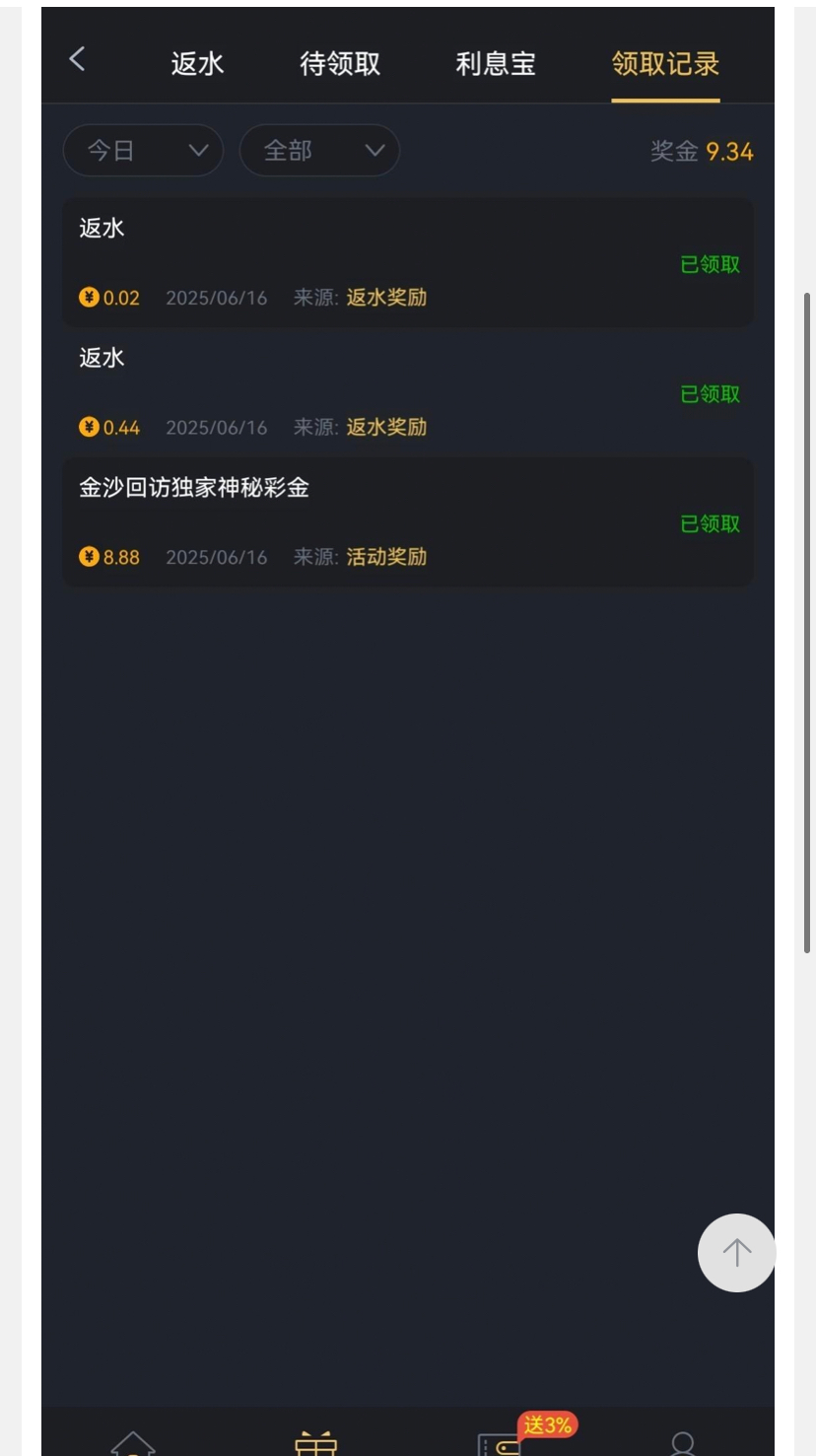Image resolution: width=816 pixels, height=1456 pixels.
Task: Expand the 全部 type filter dropdown
Action: (x=319, y=151)
